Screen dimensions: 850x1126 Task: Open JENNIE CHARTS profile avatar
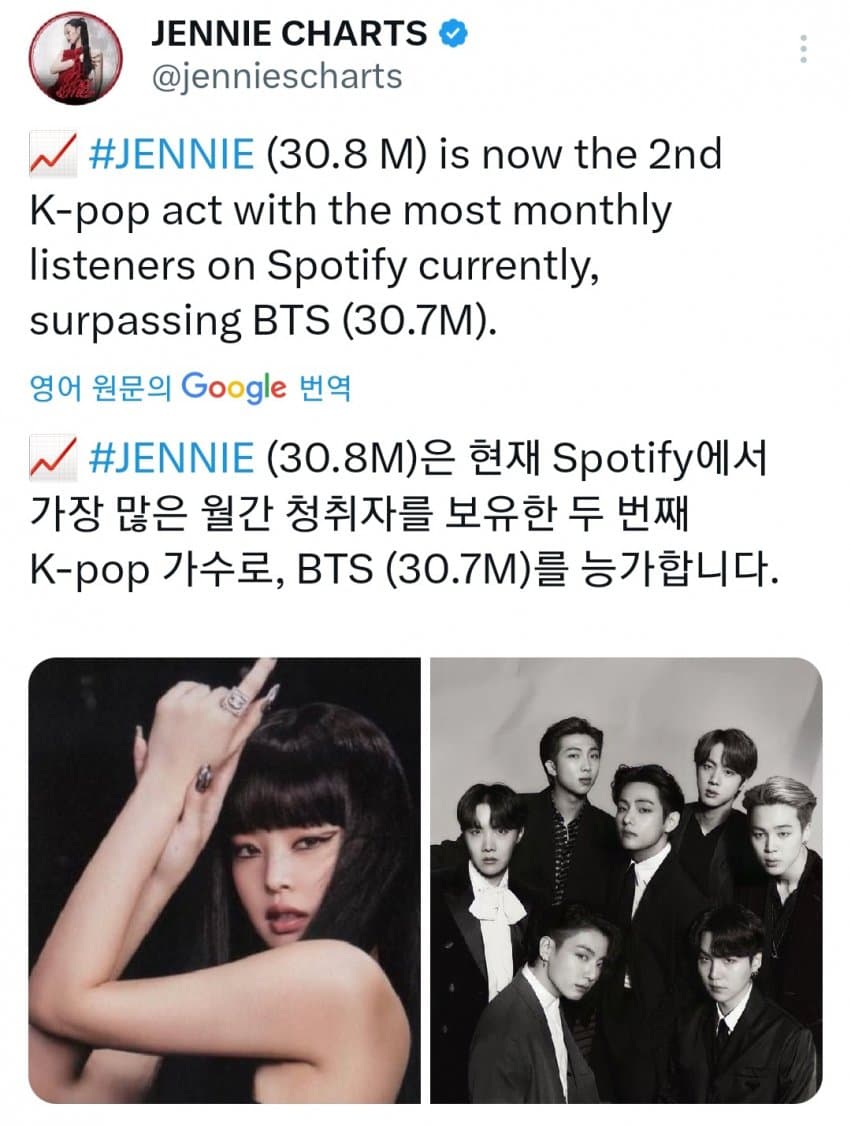pyautogui.click(x=76, y=61)
